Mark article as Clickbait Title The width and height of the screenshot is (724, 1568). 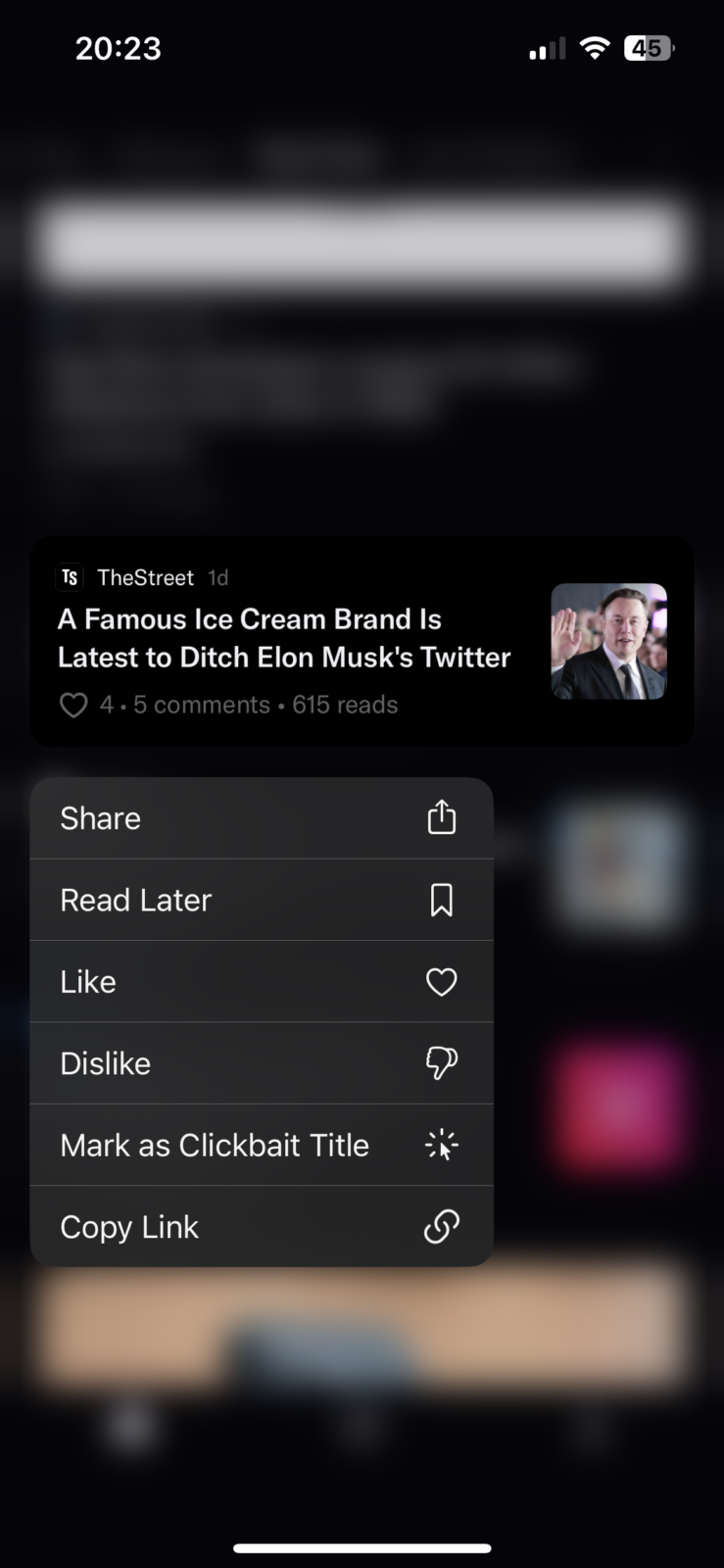[x=261, y=1145]
